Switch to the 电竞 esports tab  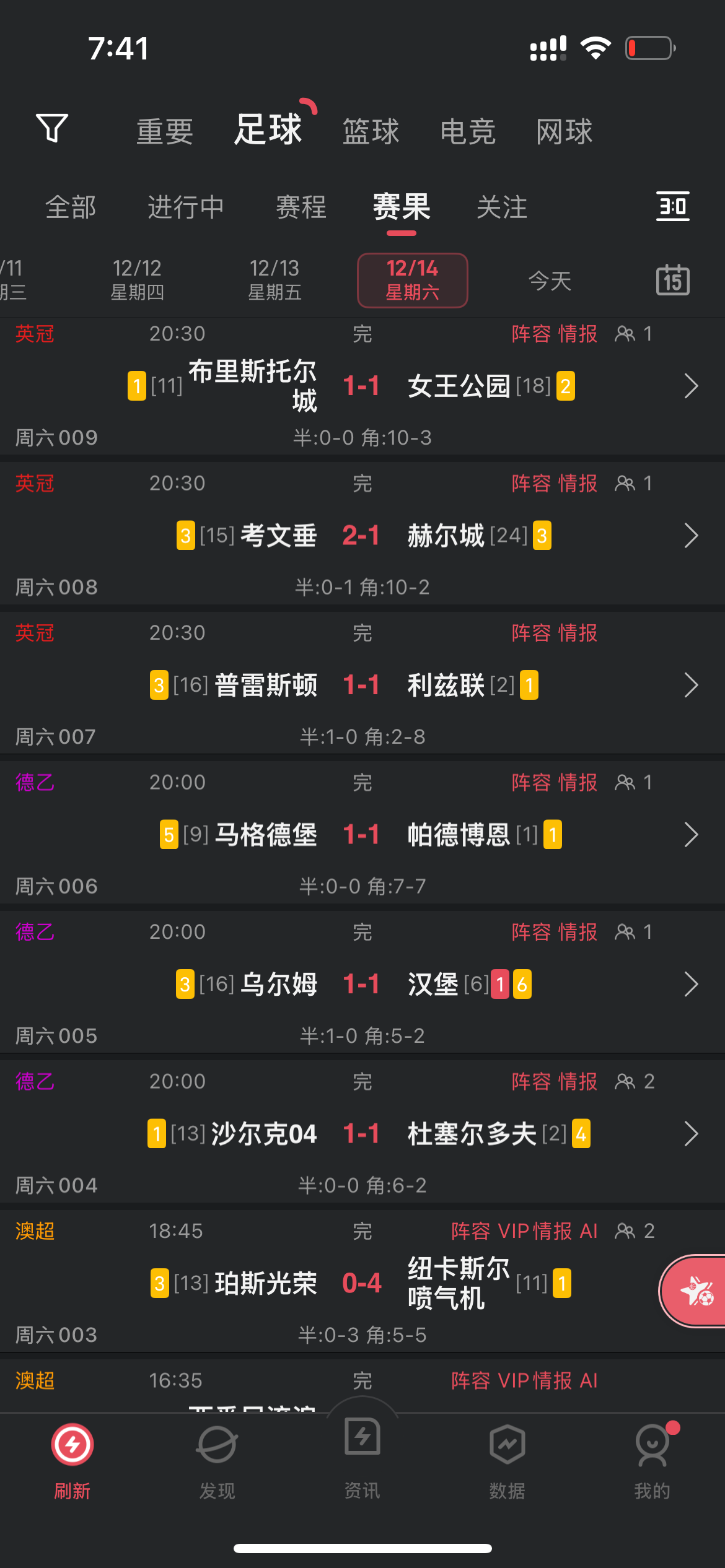(468, 131)
